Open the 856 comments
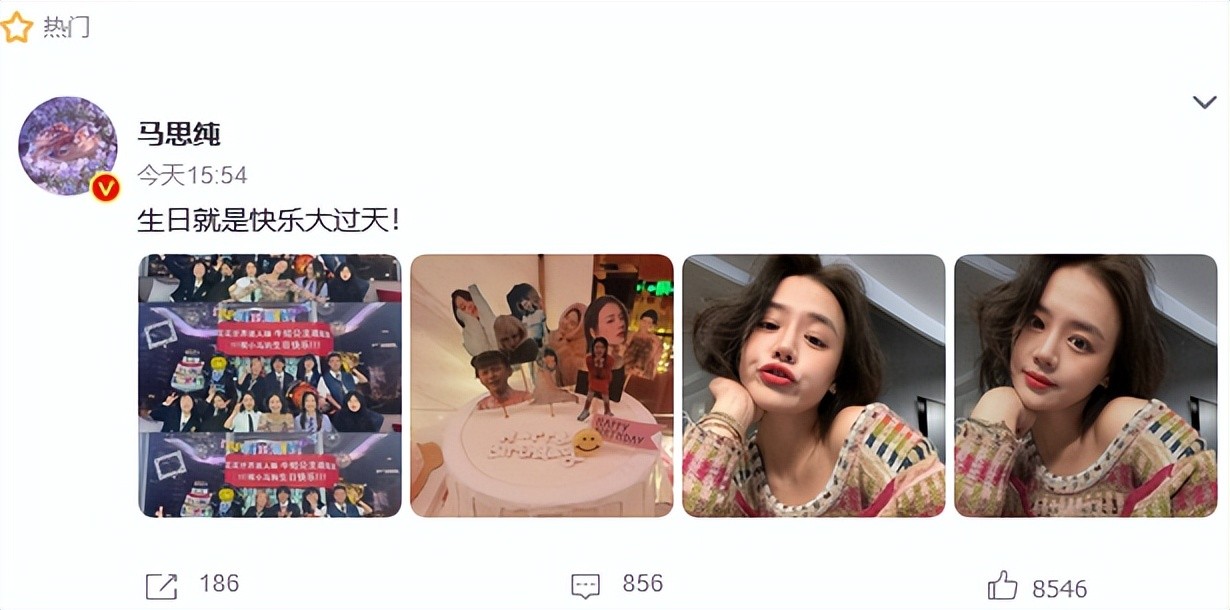The width and height of the screenshot is (1230, 610). point(586,586)
